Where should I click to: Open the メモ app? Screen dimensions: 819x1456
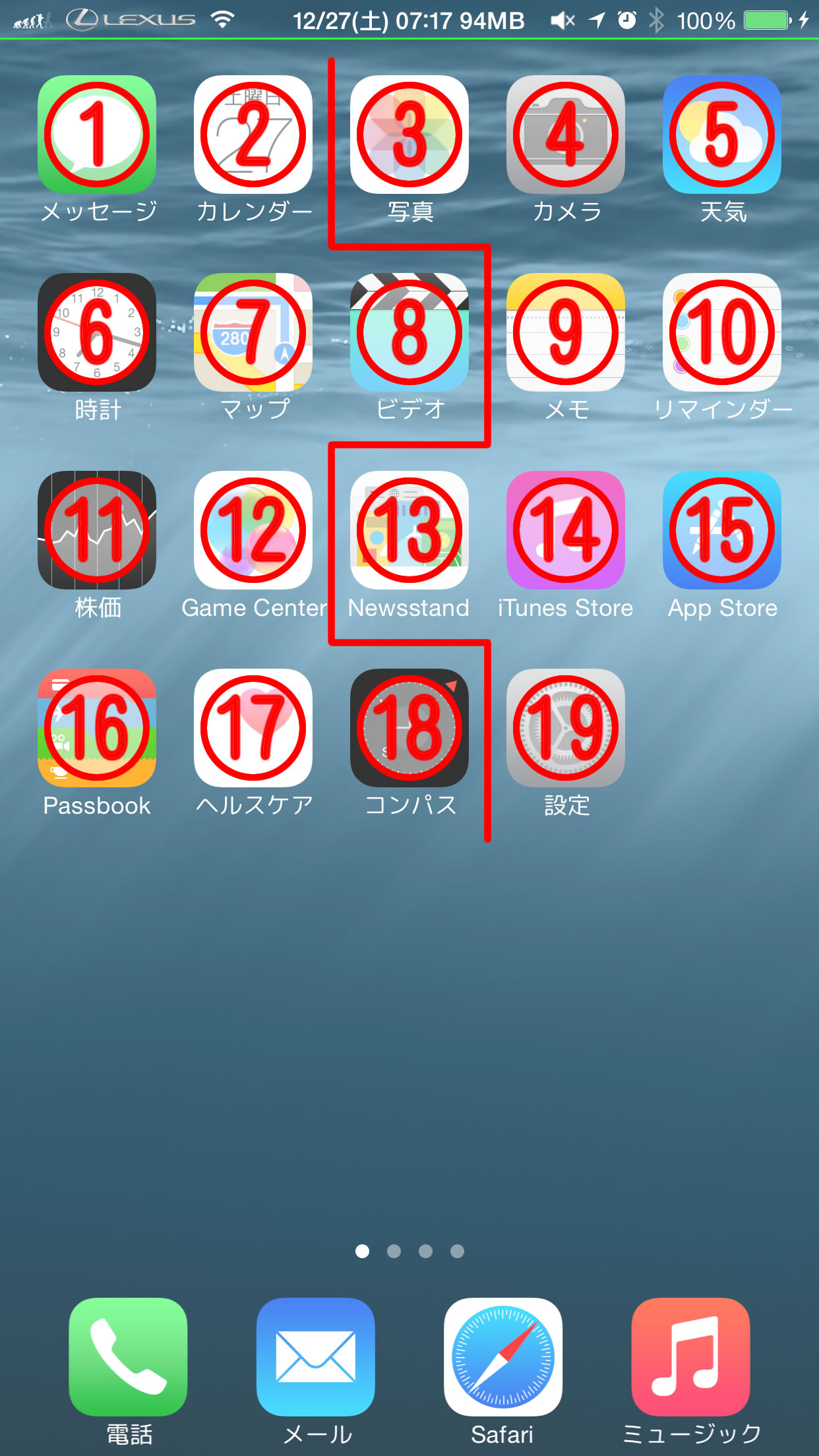pyautogui.click(x=566, y=332)
